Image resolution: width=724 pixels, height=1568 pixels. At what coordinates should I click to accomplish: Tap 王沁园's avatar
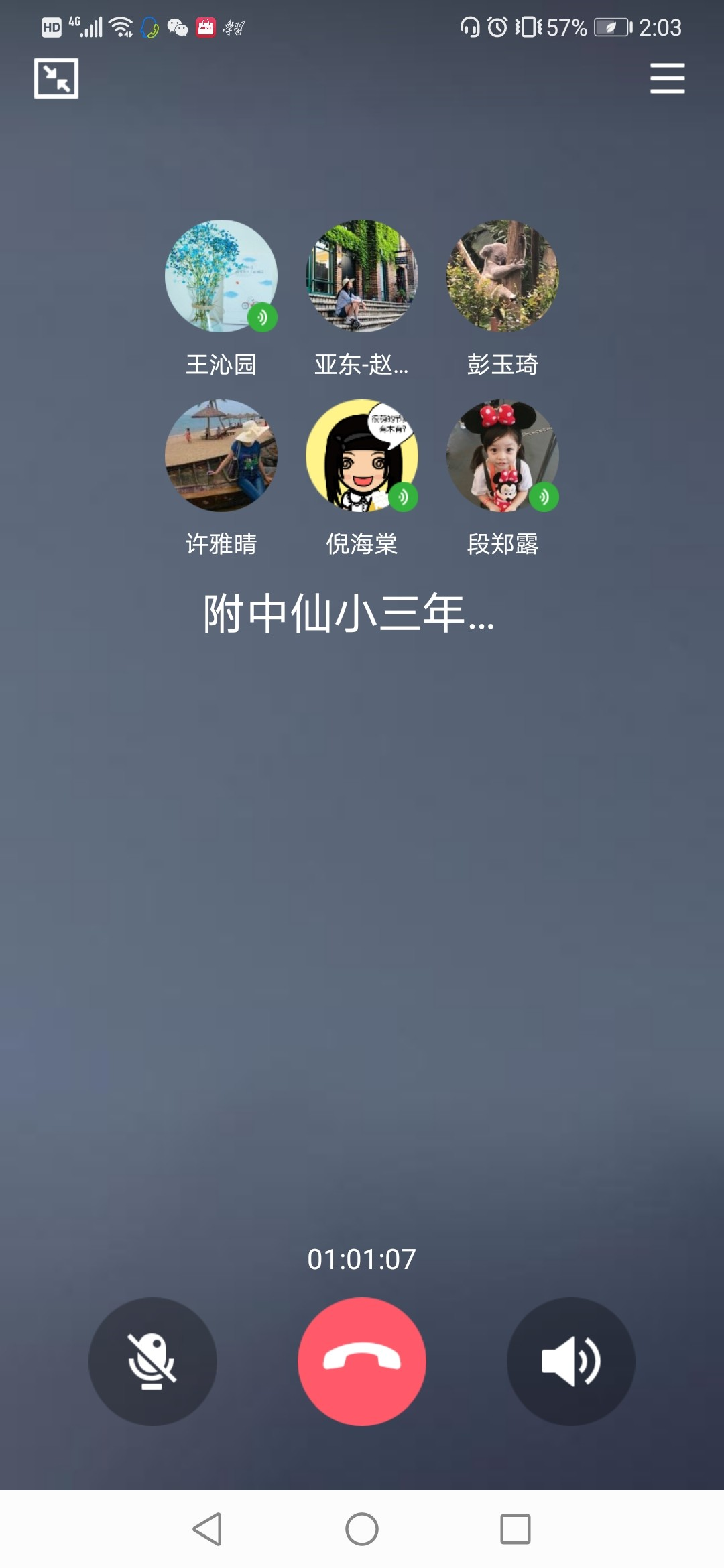[221, 275]
